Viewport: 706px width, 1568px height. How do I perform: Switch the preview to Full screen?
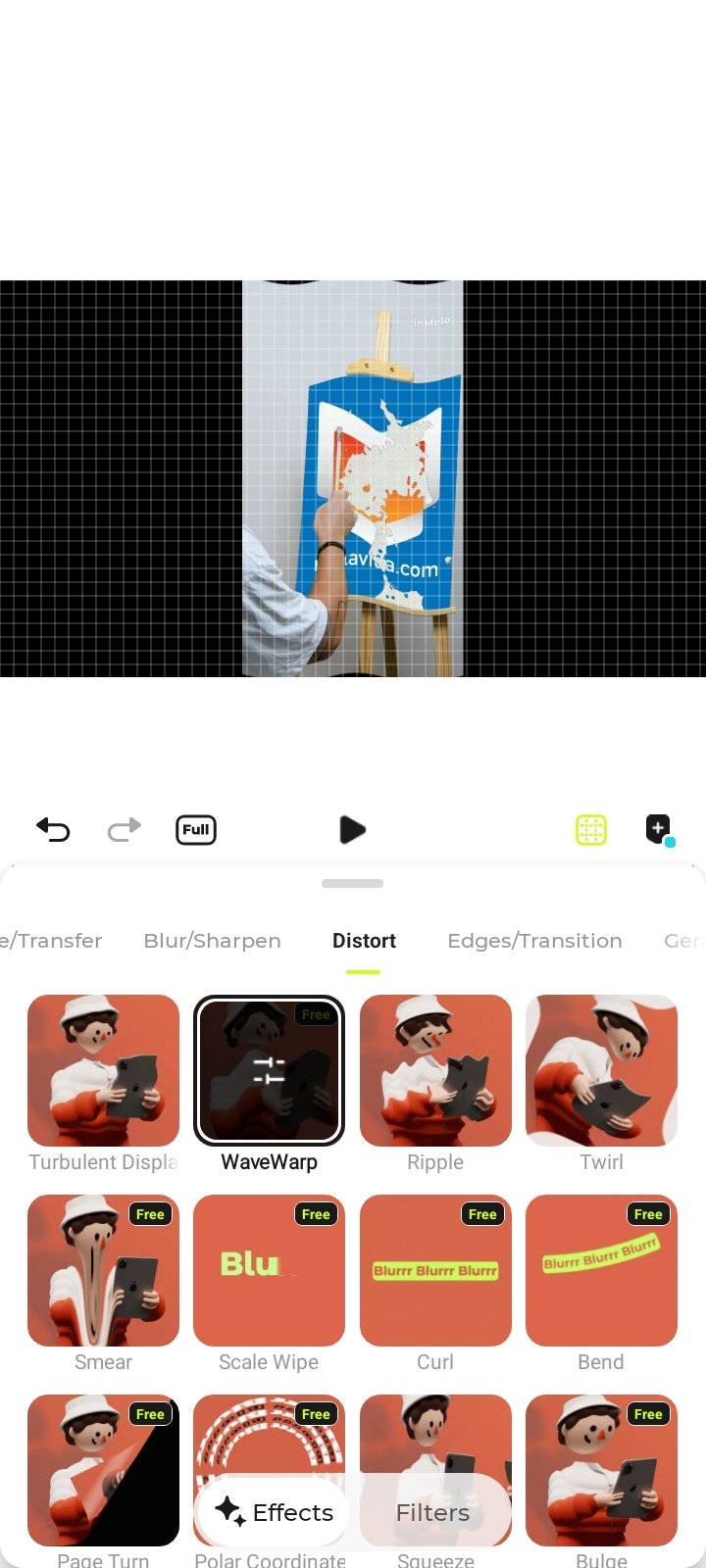[x=196, y=830]
